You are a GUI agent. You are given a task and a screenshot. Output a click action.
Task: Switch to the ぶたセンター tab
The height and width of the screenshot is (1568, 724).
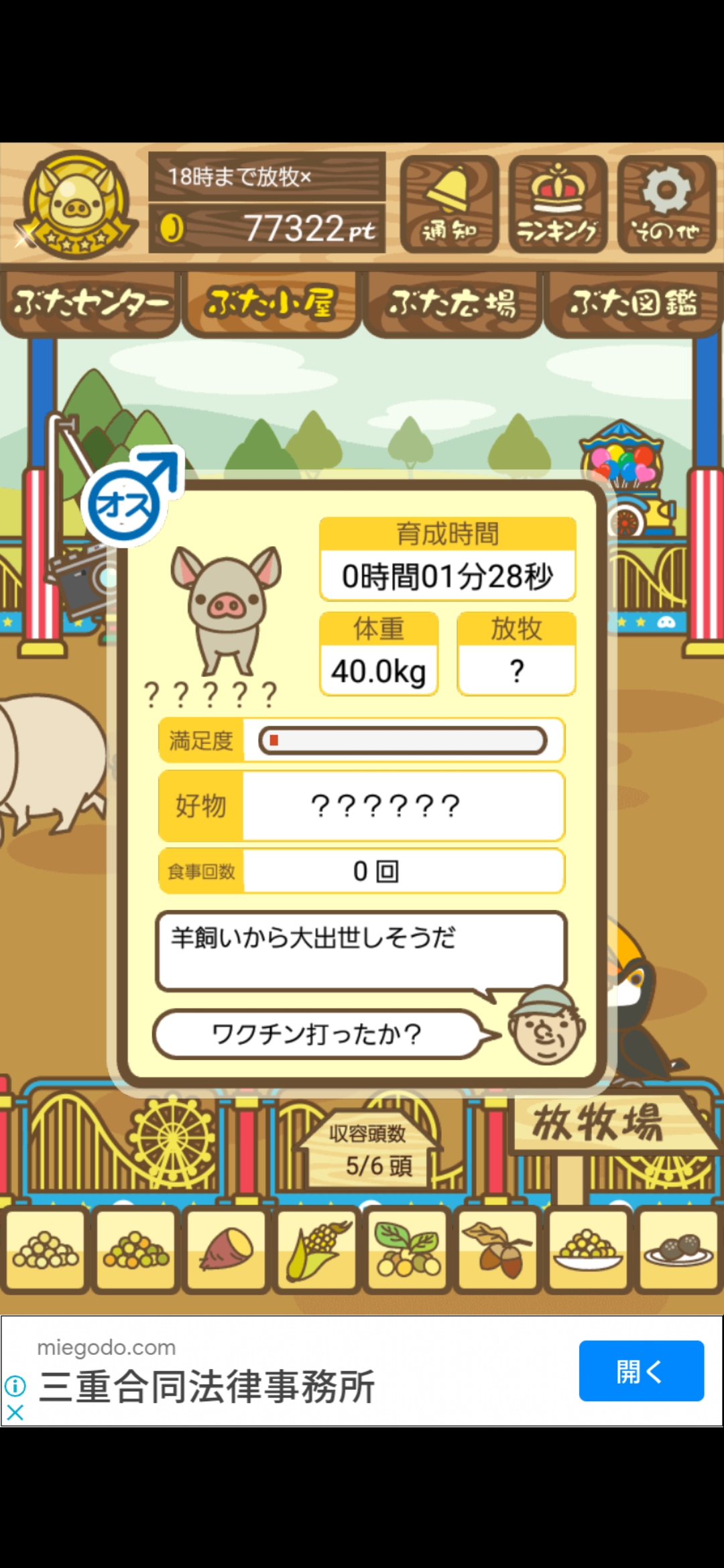(x=90, y=304)
